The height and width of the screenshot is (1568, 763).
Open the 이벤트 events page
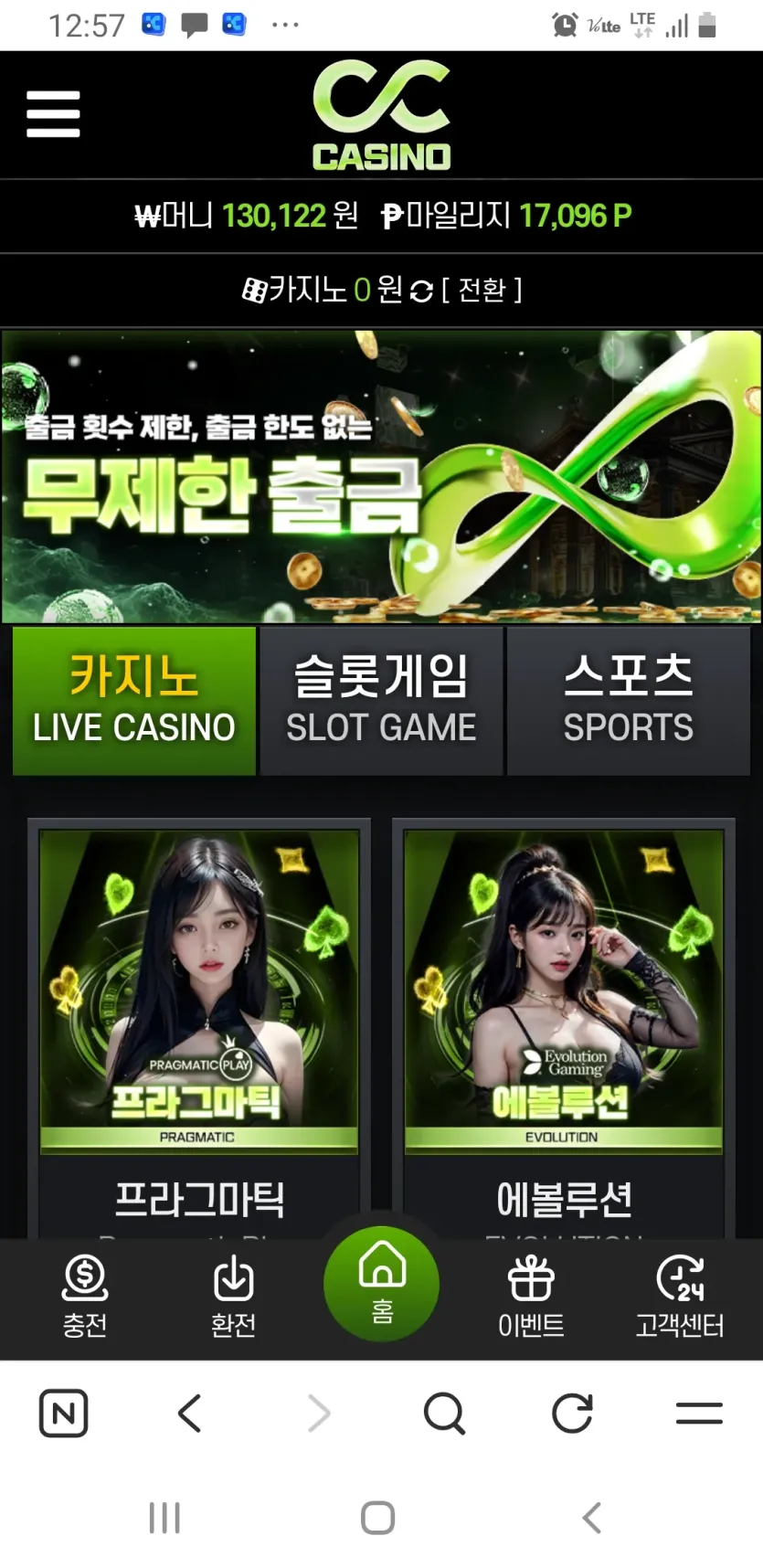(531, 1298)
